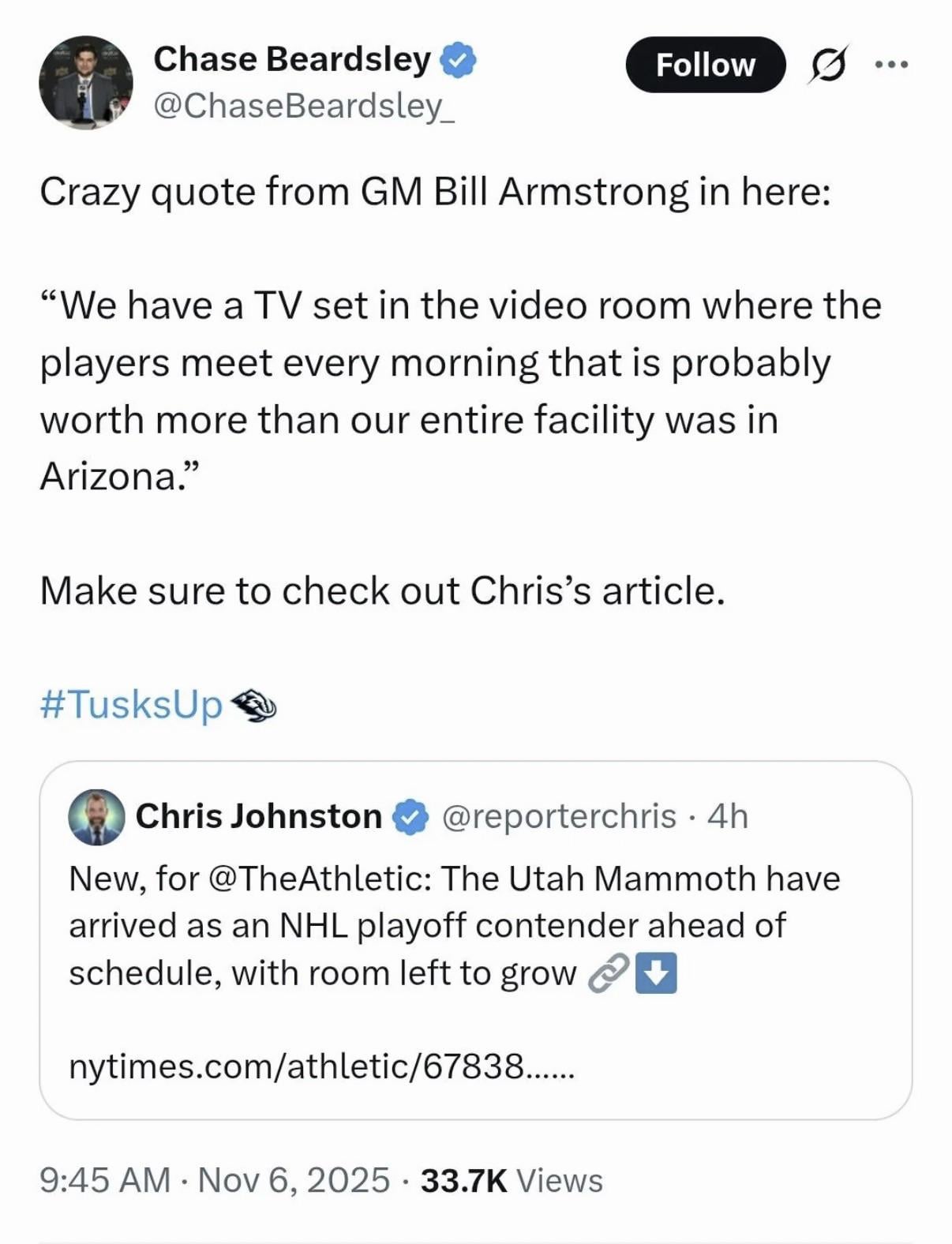Open the Chase Beardsley profile name
This screenshot has width=952, height=1244.
[292, 59]
